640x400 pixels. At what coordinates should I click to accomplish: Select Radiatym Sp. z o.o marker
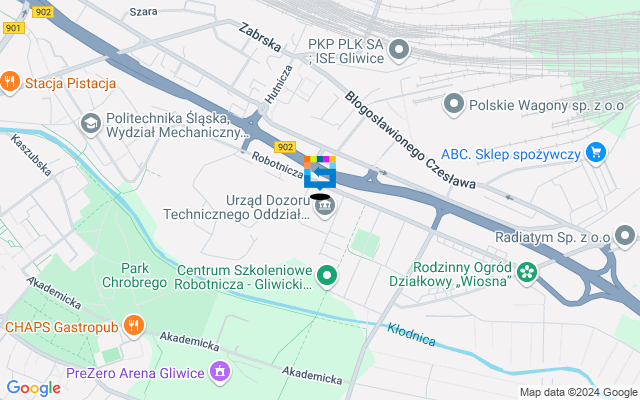point(626,237)
